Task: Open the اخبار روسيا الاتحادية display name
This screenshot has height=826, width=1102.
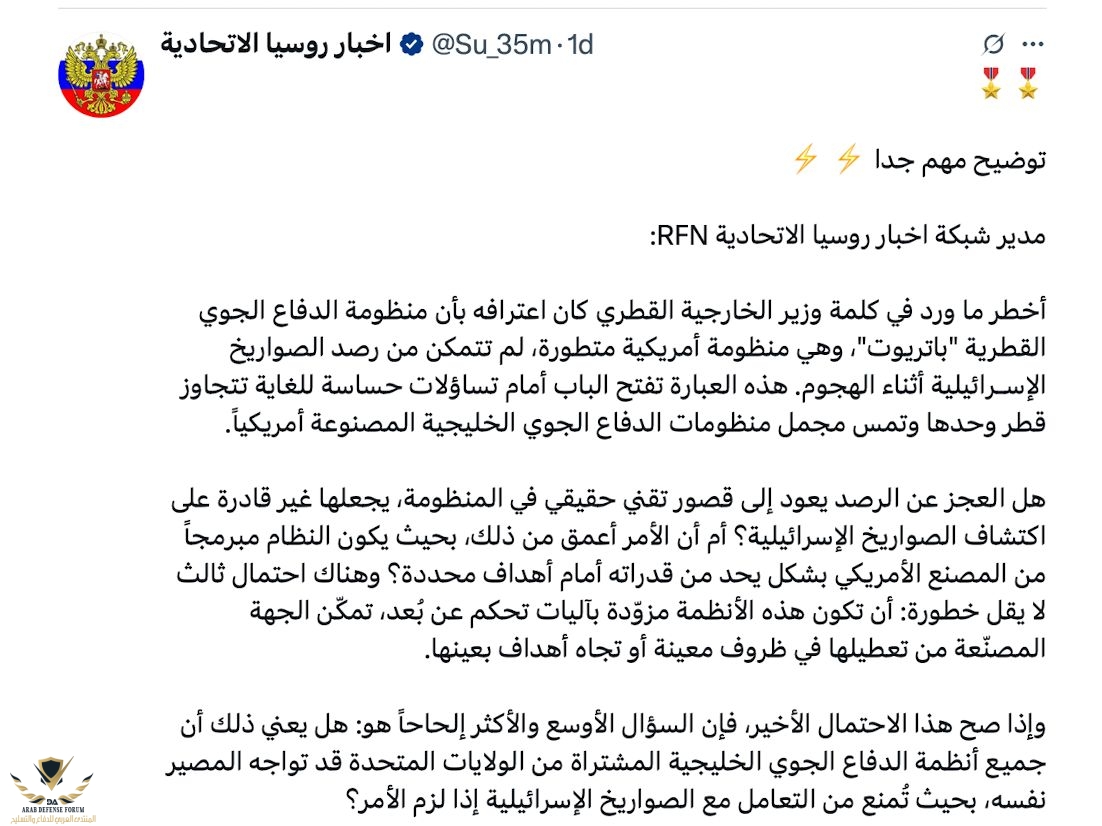Action: (x=276, y=45)
